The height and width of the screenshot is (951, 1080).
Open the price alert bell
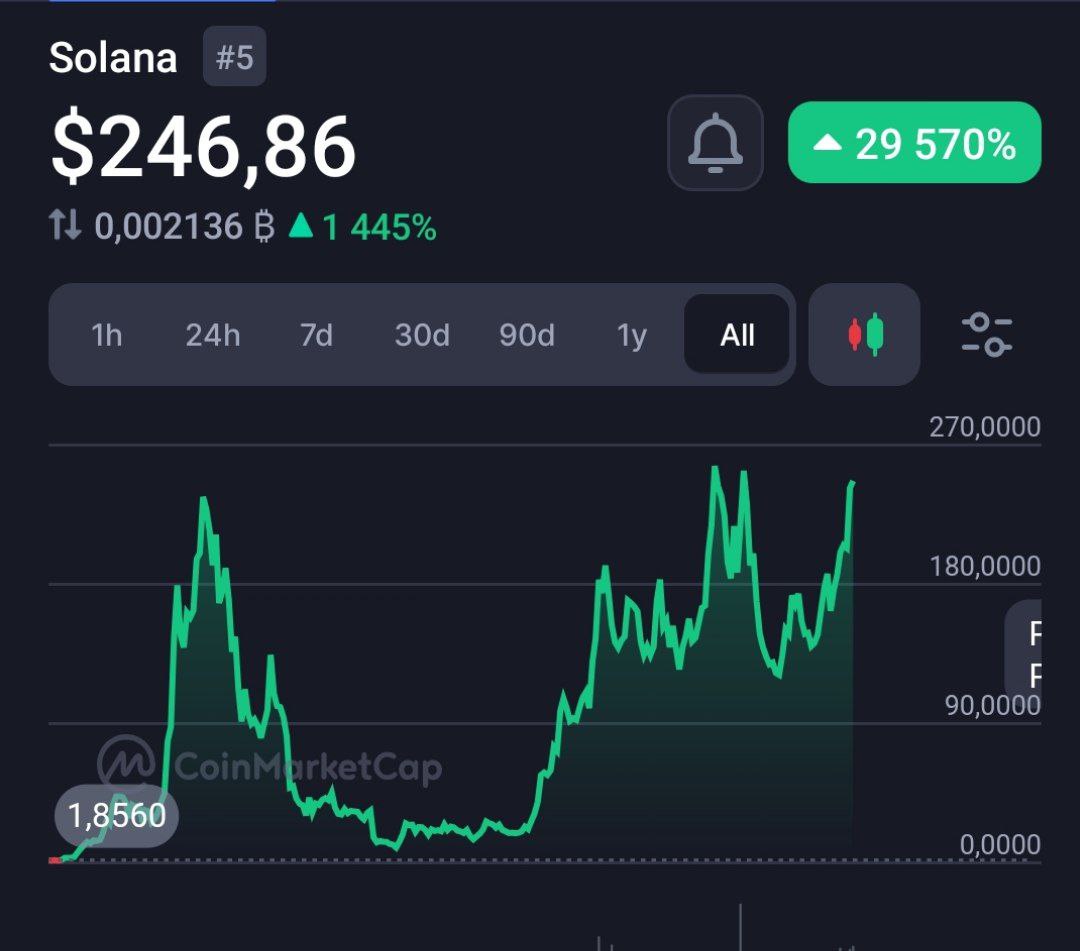click(x=715, y=142)
